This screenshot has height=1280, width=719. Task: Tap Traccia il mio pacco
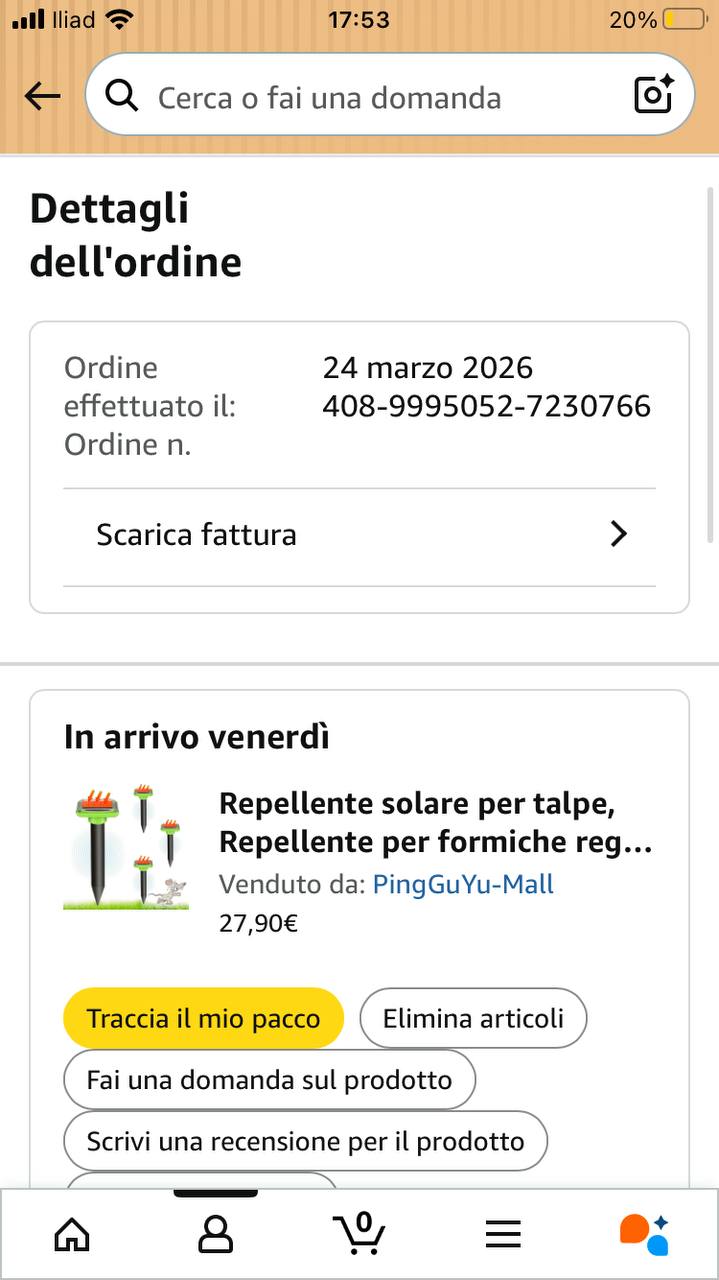[203, 1019]
